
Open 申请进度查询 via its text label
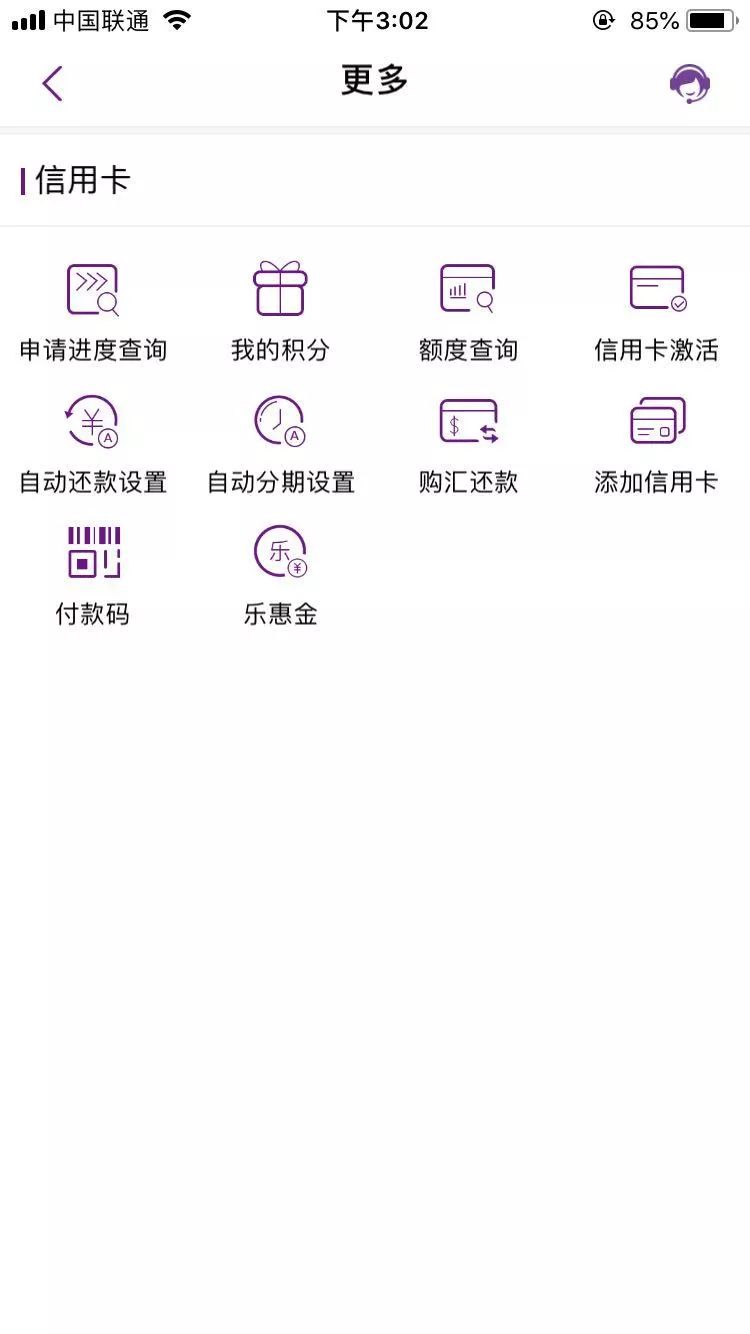pyautogui.click(x=93, y=350)
